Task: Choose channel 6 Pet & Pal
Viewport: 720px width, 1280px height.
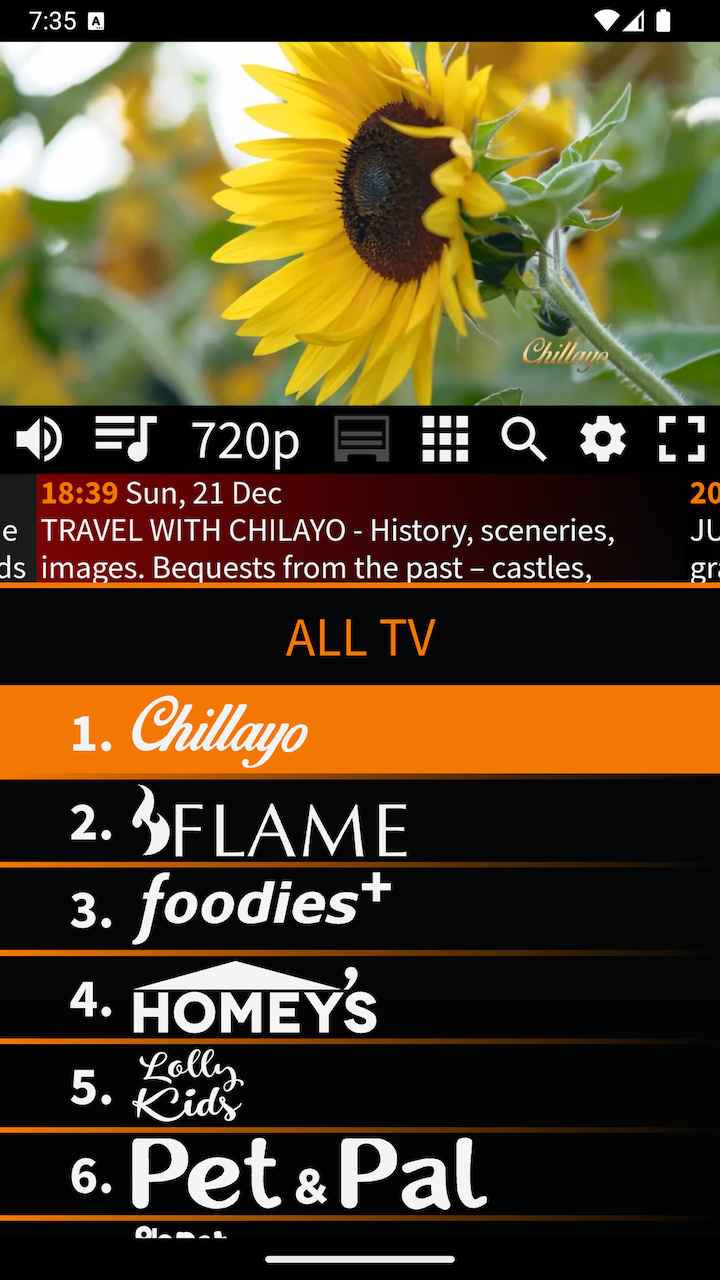Action: [x=360, y=1174]
